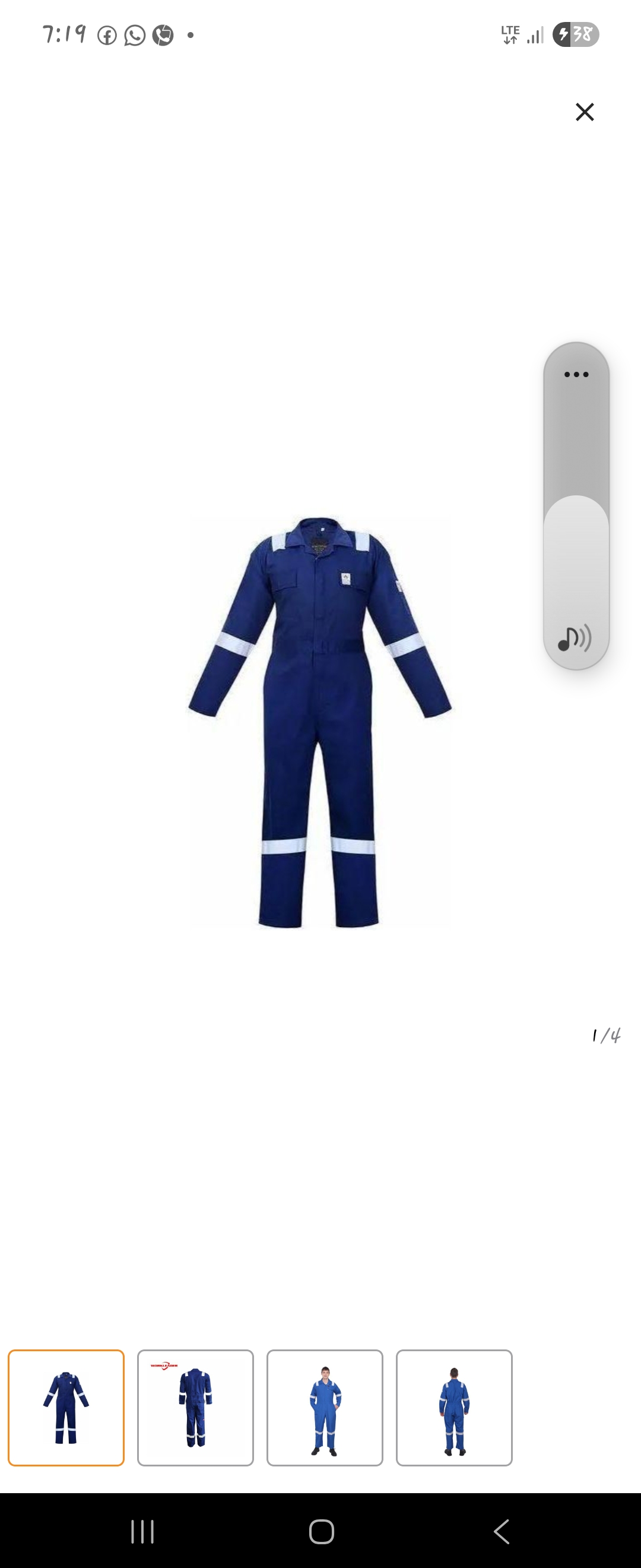Tap the media sound icon on the volume panel
This screenshot has width=641, height=1568.
(574, 638)
